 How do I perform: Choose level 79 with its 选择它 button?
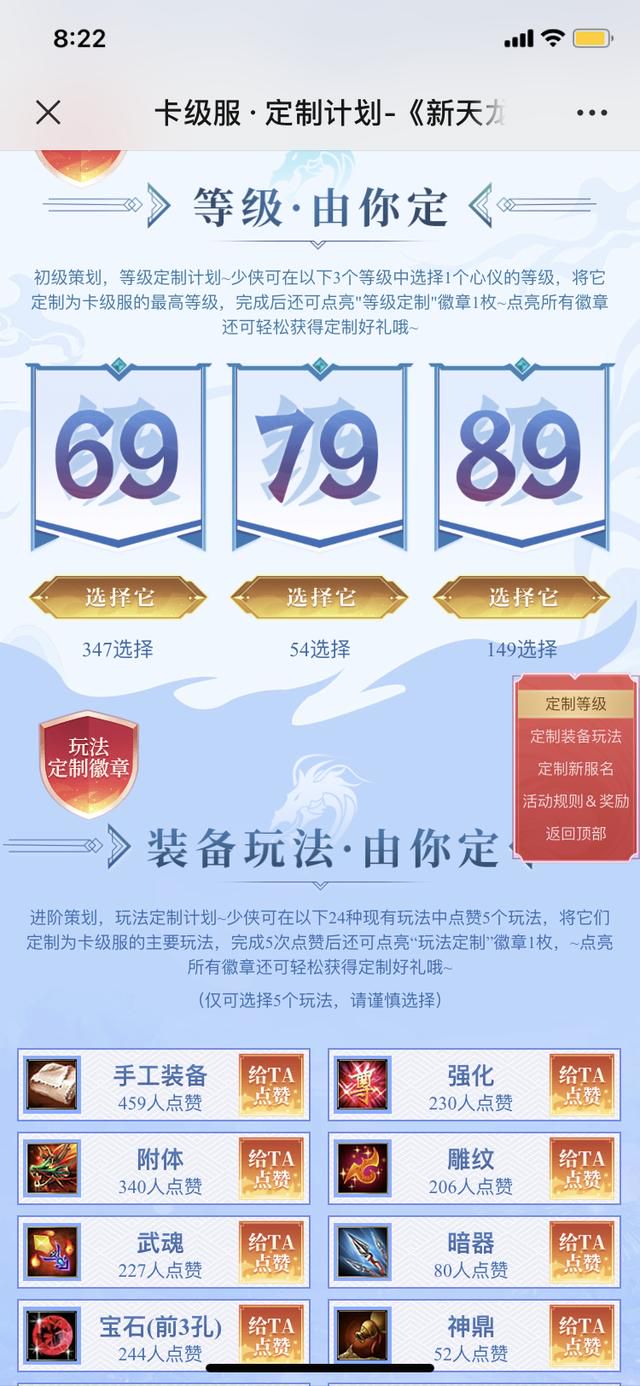[x=320, y=598]
